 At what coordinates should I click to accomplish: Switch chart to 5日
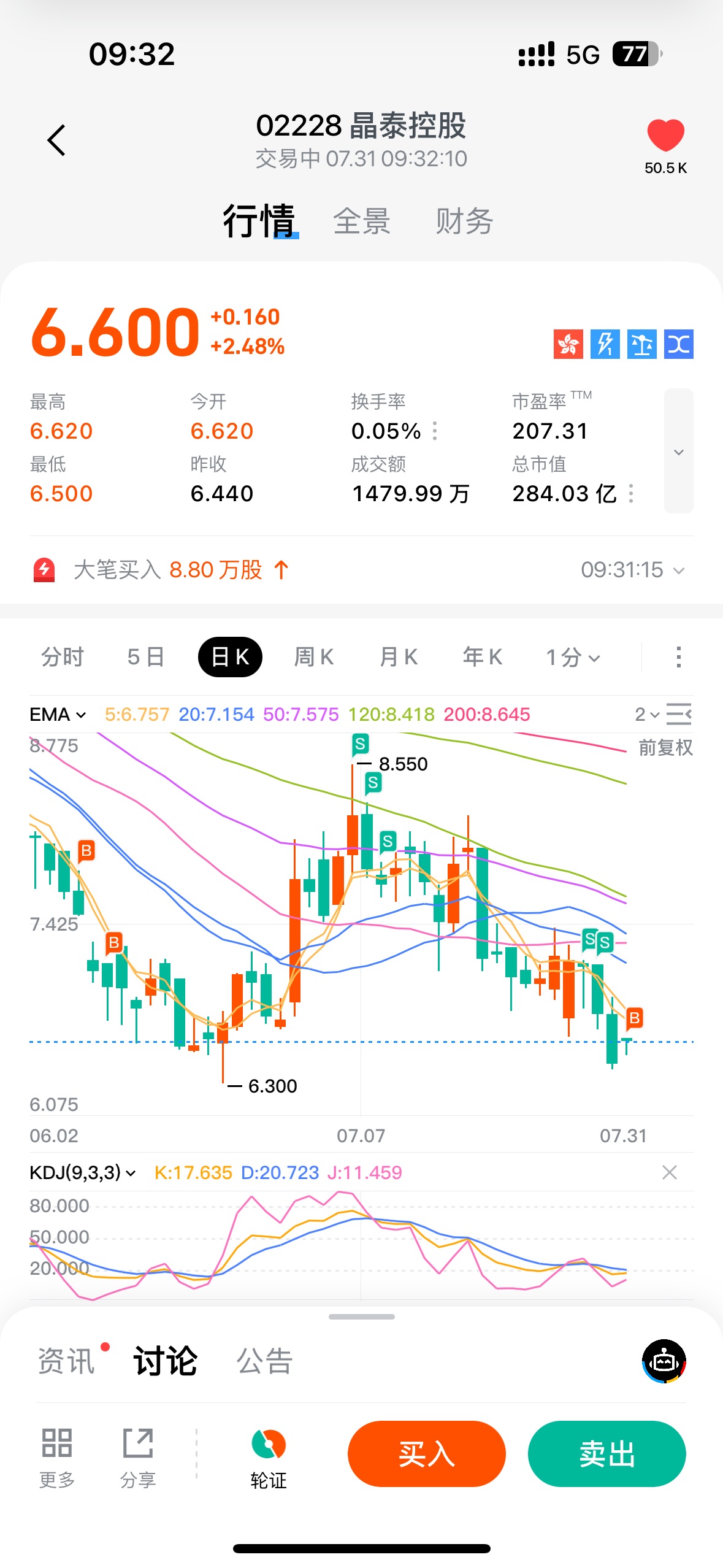click(146, 657)
